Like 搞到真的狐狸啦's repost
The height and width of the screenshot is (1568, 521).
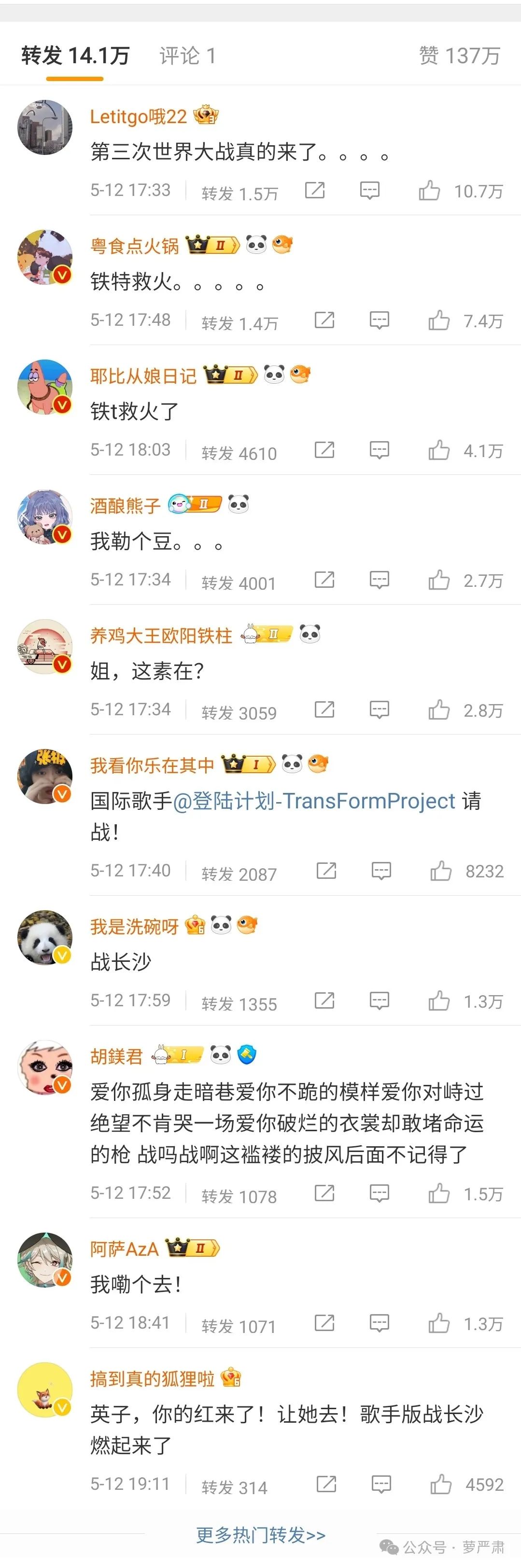point(440,1485)
